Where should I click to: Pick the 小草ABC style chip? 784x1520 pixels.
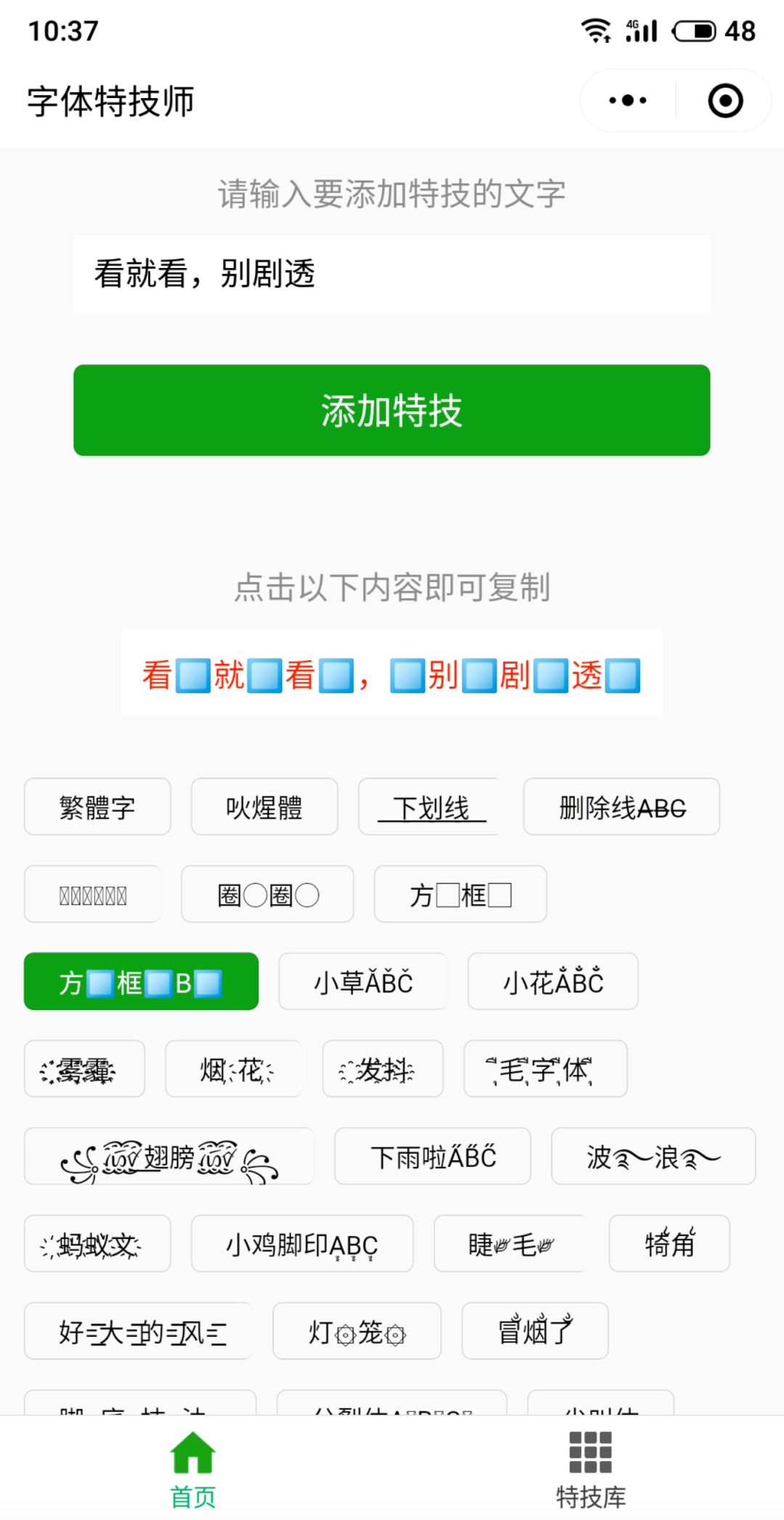click(363, 981)
